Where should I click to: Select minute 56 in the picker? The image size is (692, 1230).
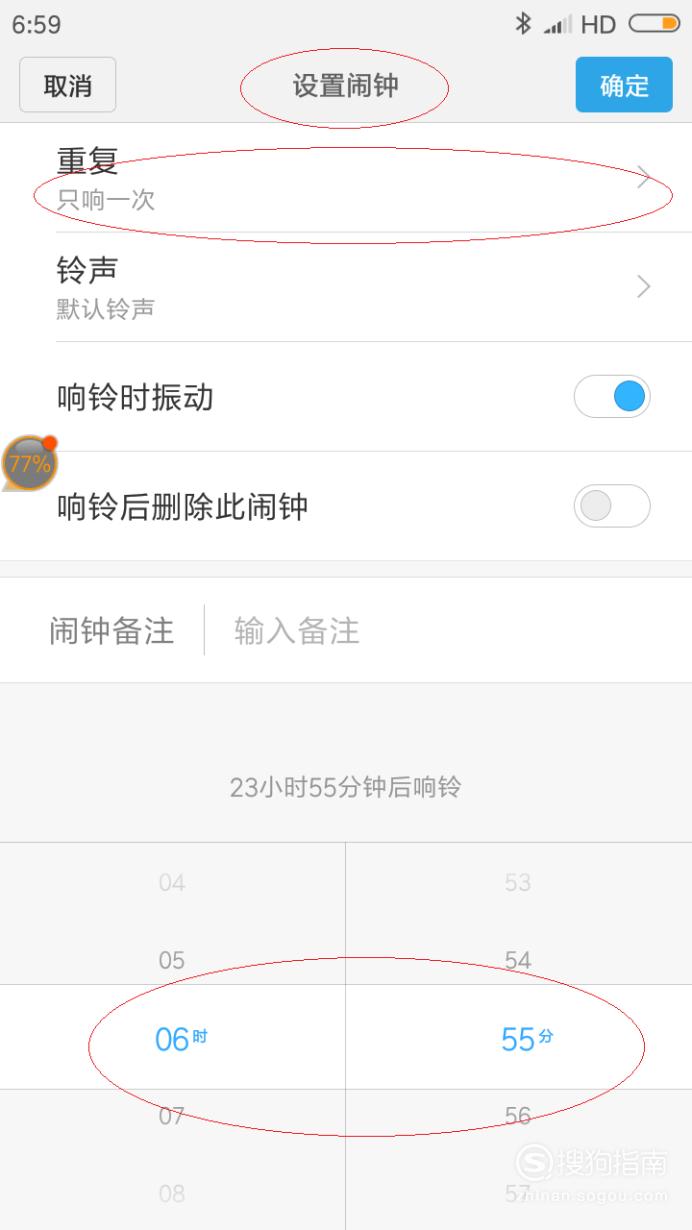(x=518, y=1115)
